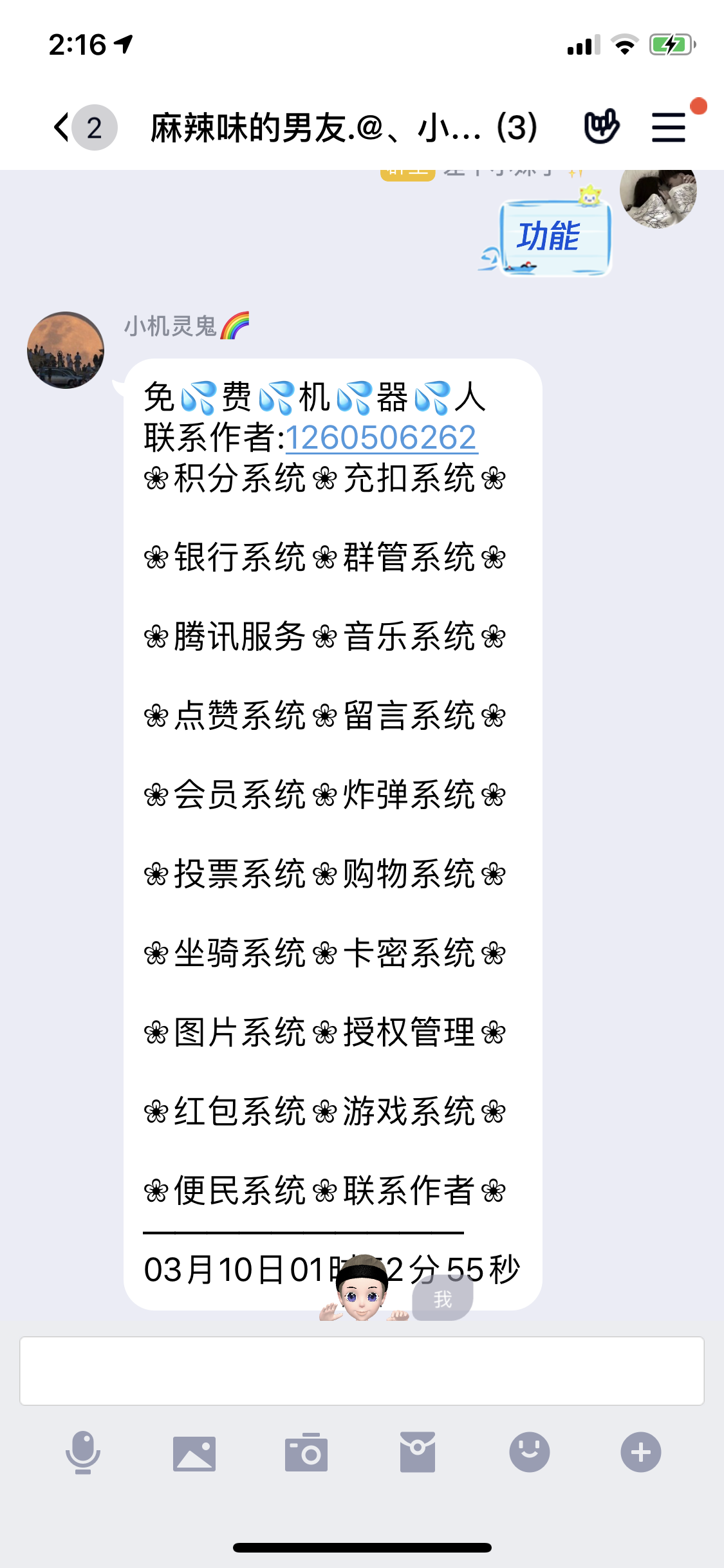The image size is (724, 1568).
Task: Tap the plus icon for more attachments
Action: click(x=641, y=1453)
